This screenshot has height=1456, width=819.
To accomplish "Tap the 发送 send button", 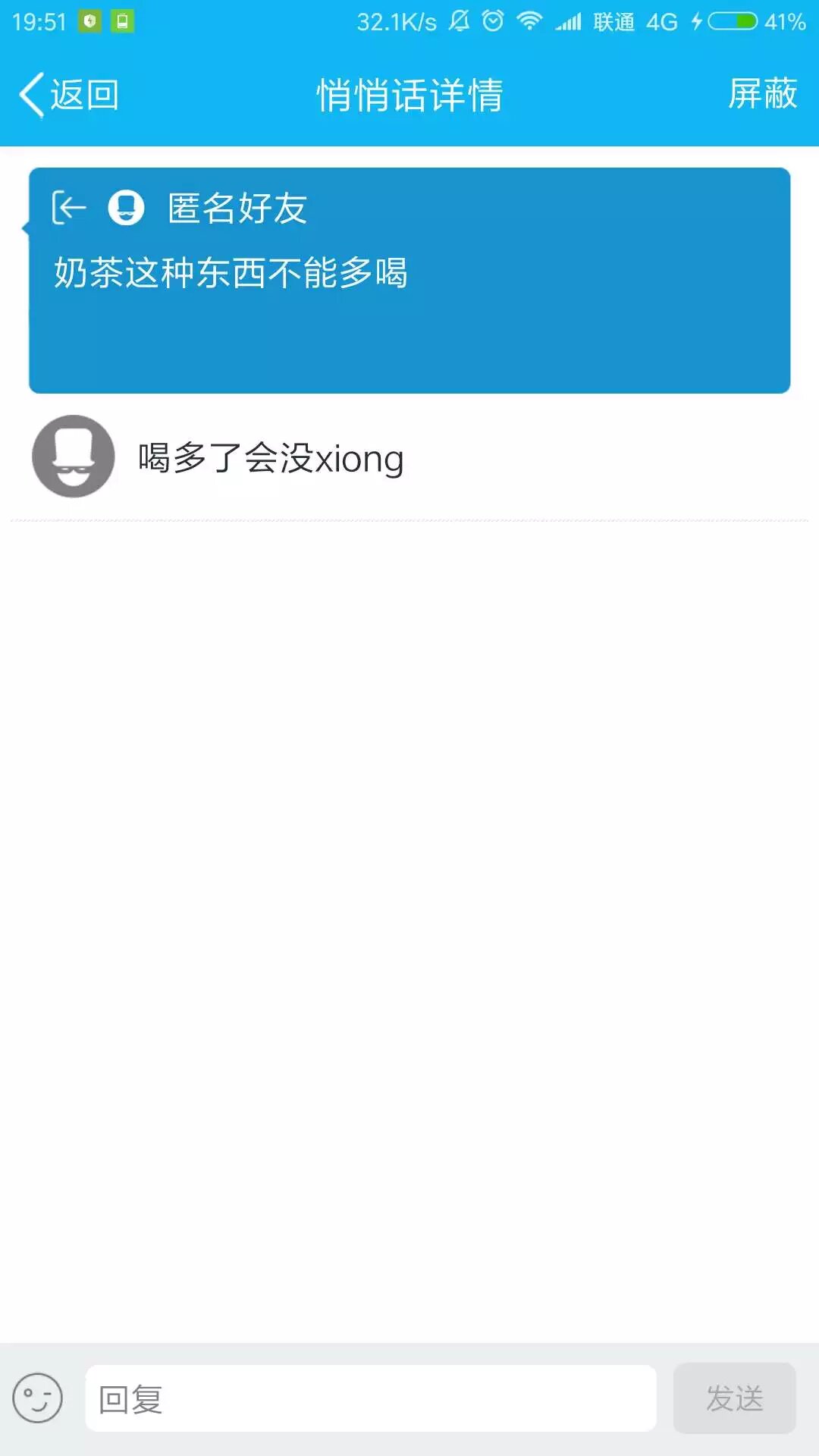I will point(734,1398).
